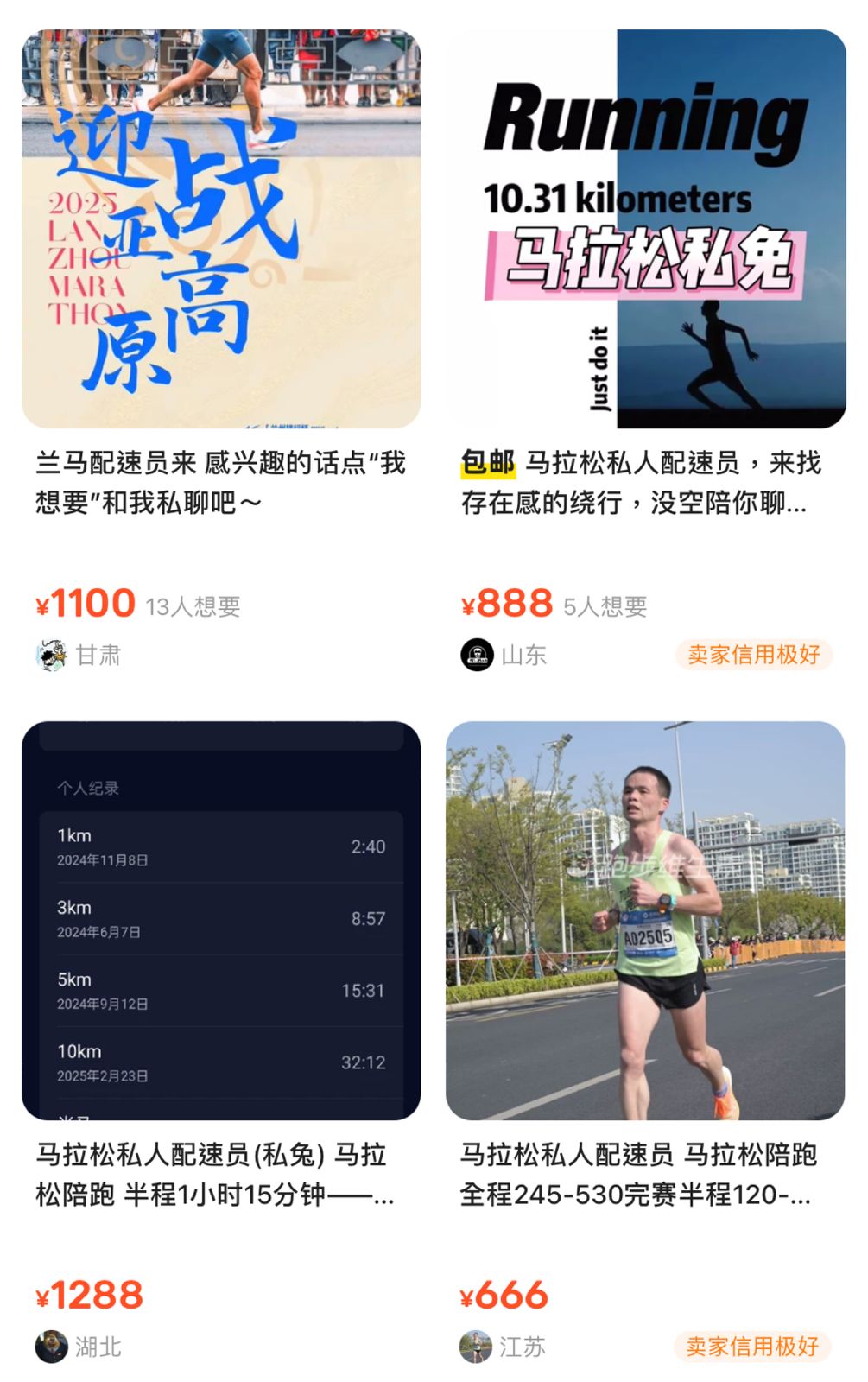
Task: Open the 兰马配速员 listing priced ¥1100
Action: click(220, 229)
